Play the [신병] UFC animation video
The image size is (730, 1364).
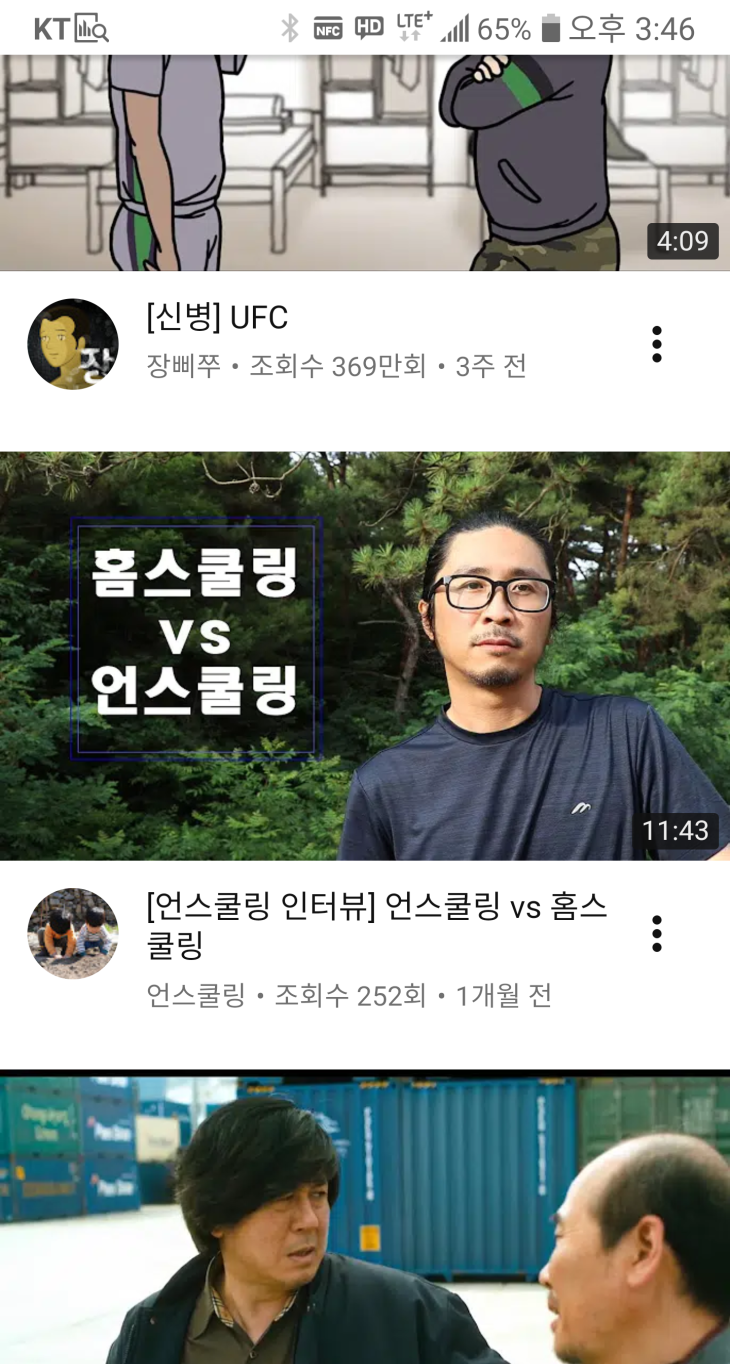[x=365, y=162]
